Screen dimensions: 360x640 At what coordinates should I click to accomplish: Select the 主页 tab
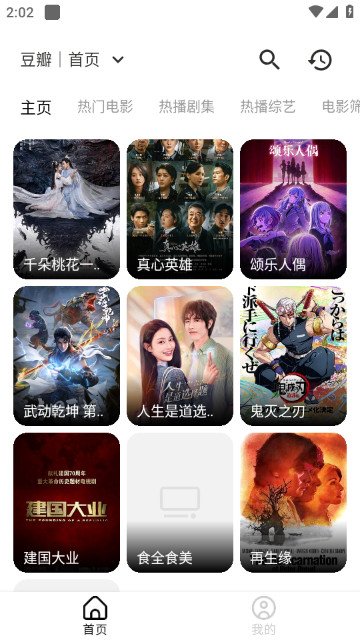pyautogui.click(x=36, y=108)
